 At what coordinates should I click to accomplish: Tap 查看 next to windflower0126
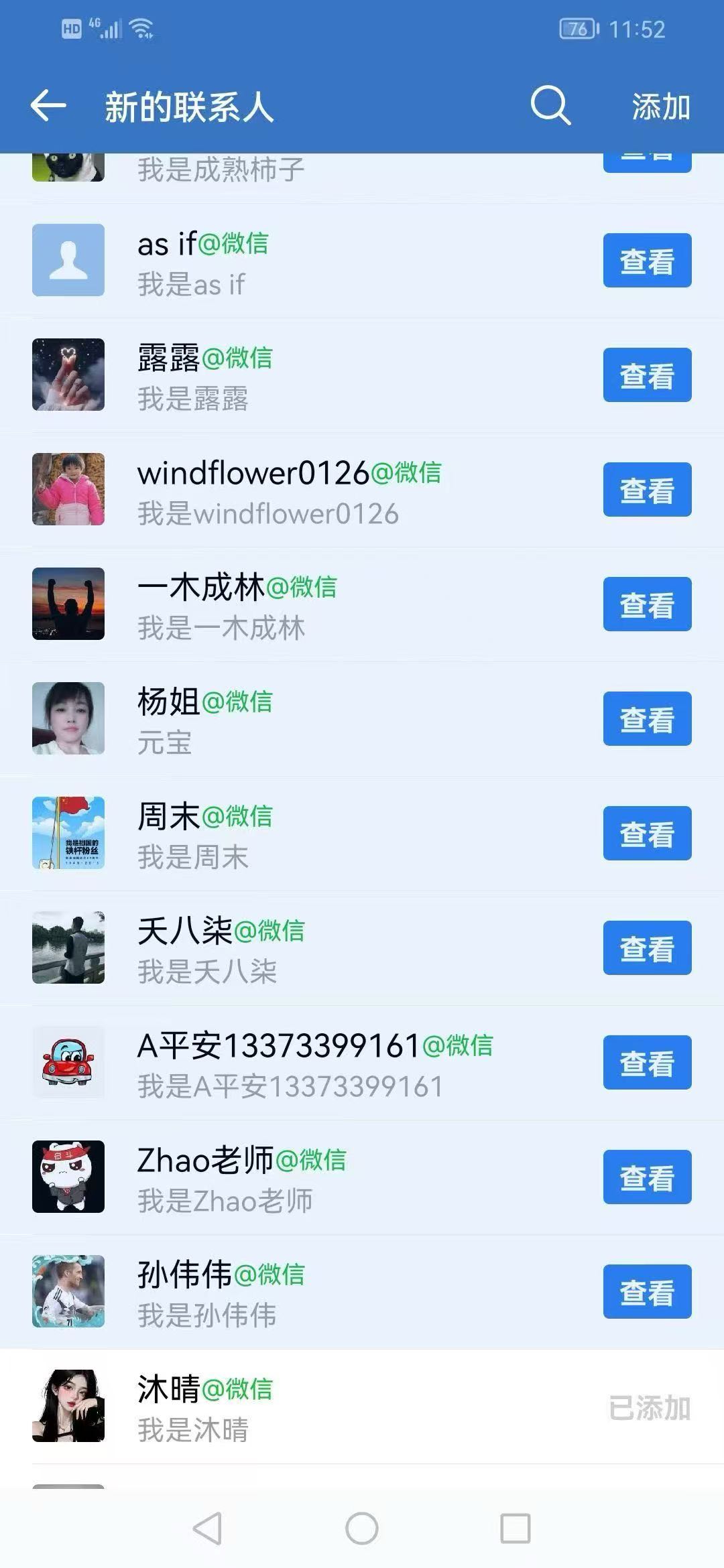pos(647,490)
